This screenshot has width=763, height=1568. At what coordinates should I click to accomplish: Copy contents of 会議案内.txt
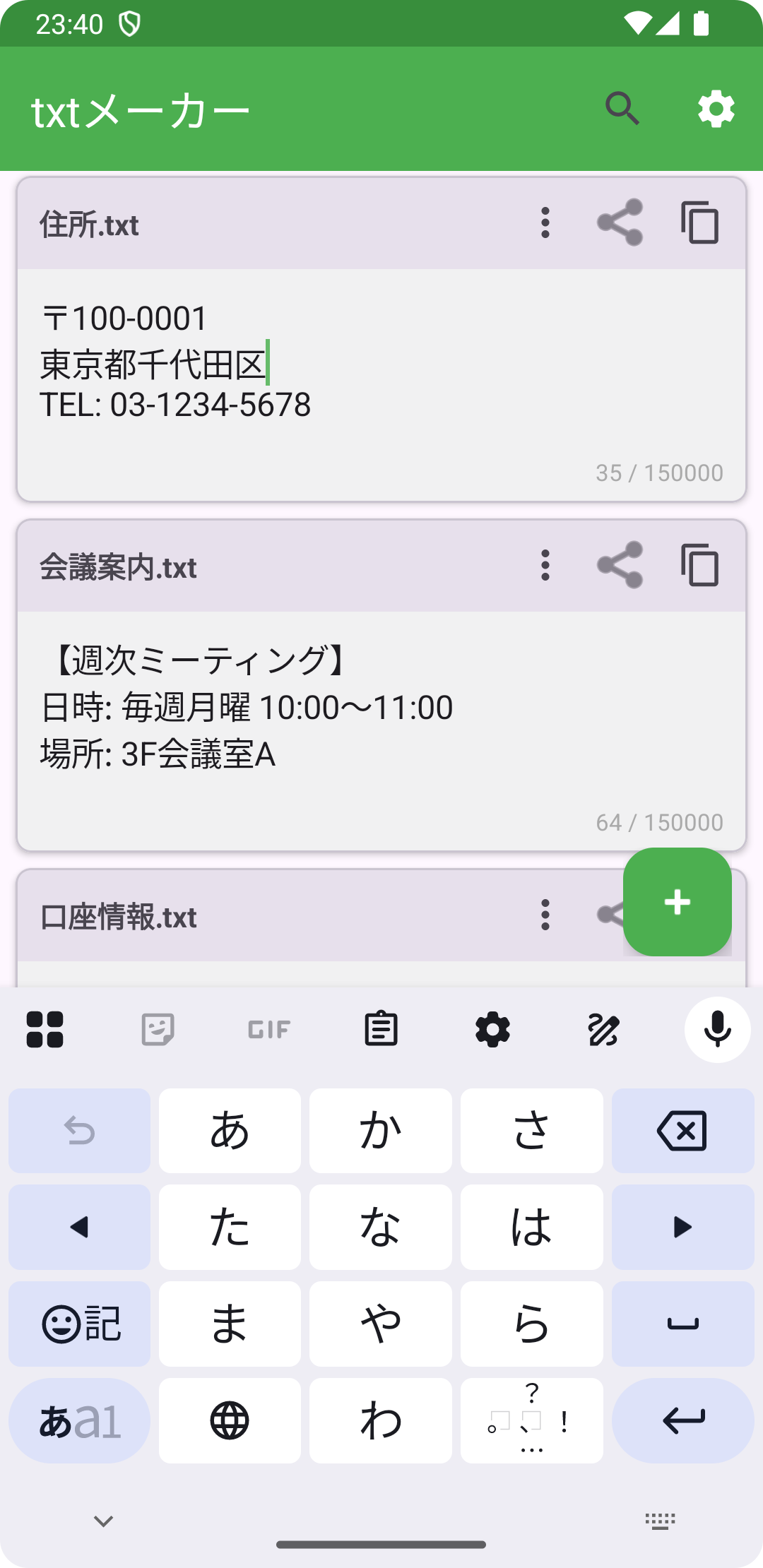click(x=701, y=565)
